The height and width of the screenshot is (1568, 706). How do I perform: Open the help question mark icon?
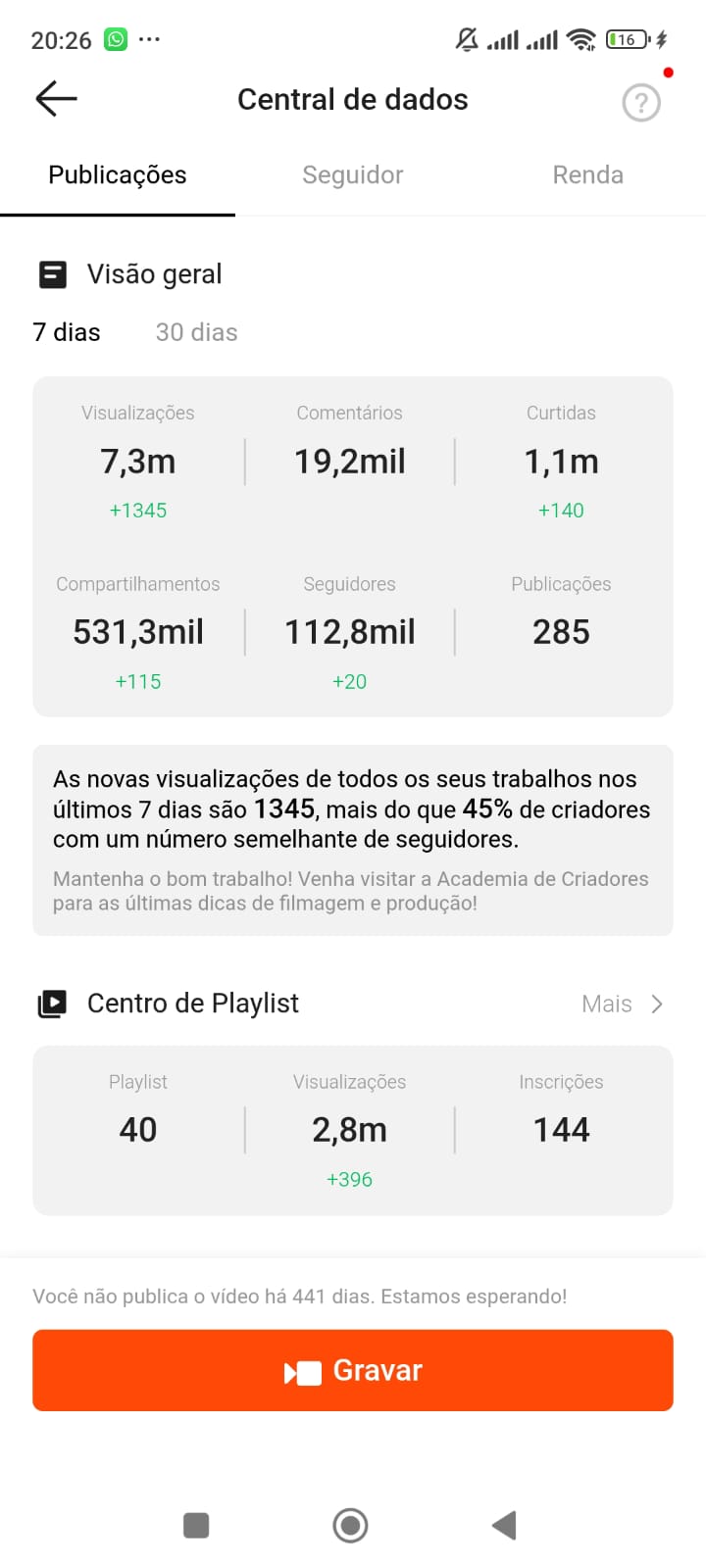click(x=641, y=102)
